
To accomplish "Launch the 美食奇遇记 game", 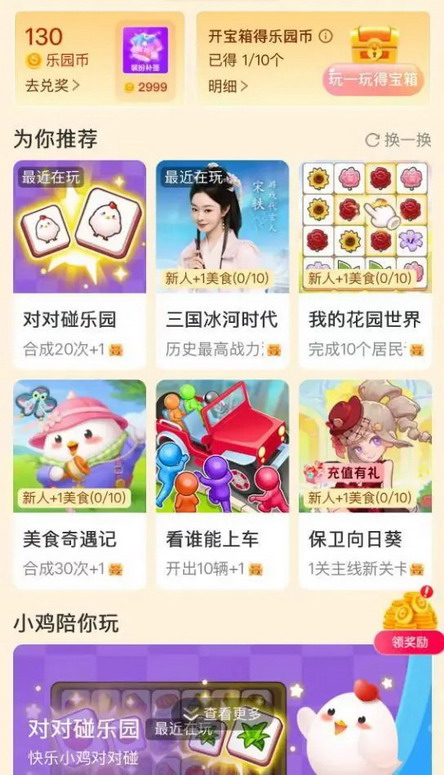I will (x=80, y=484).
